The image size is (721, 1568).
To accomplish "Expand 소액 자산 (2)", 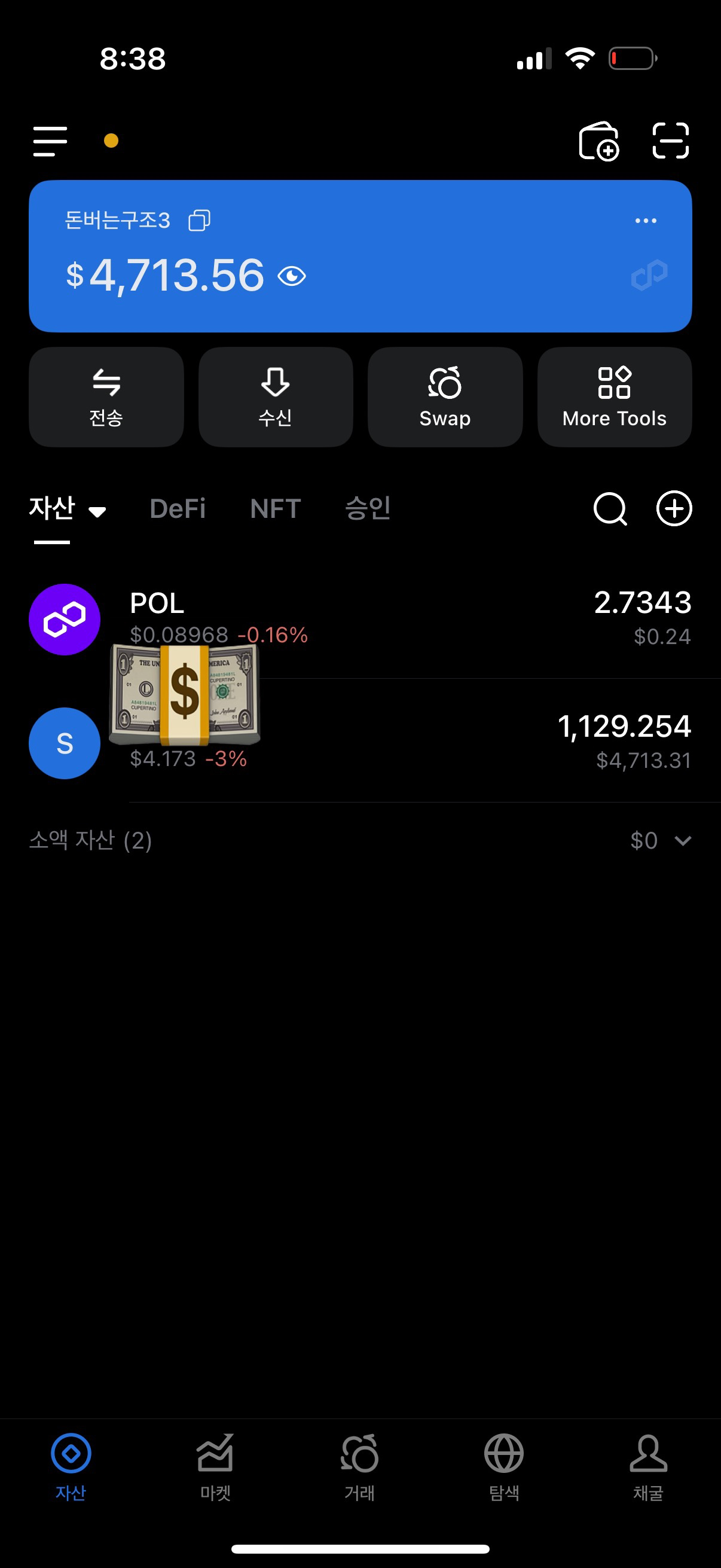I will tap(683, 841).
